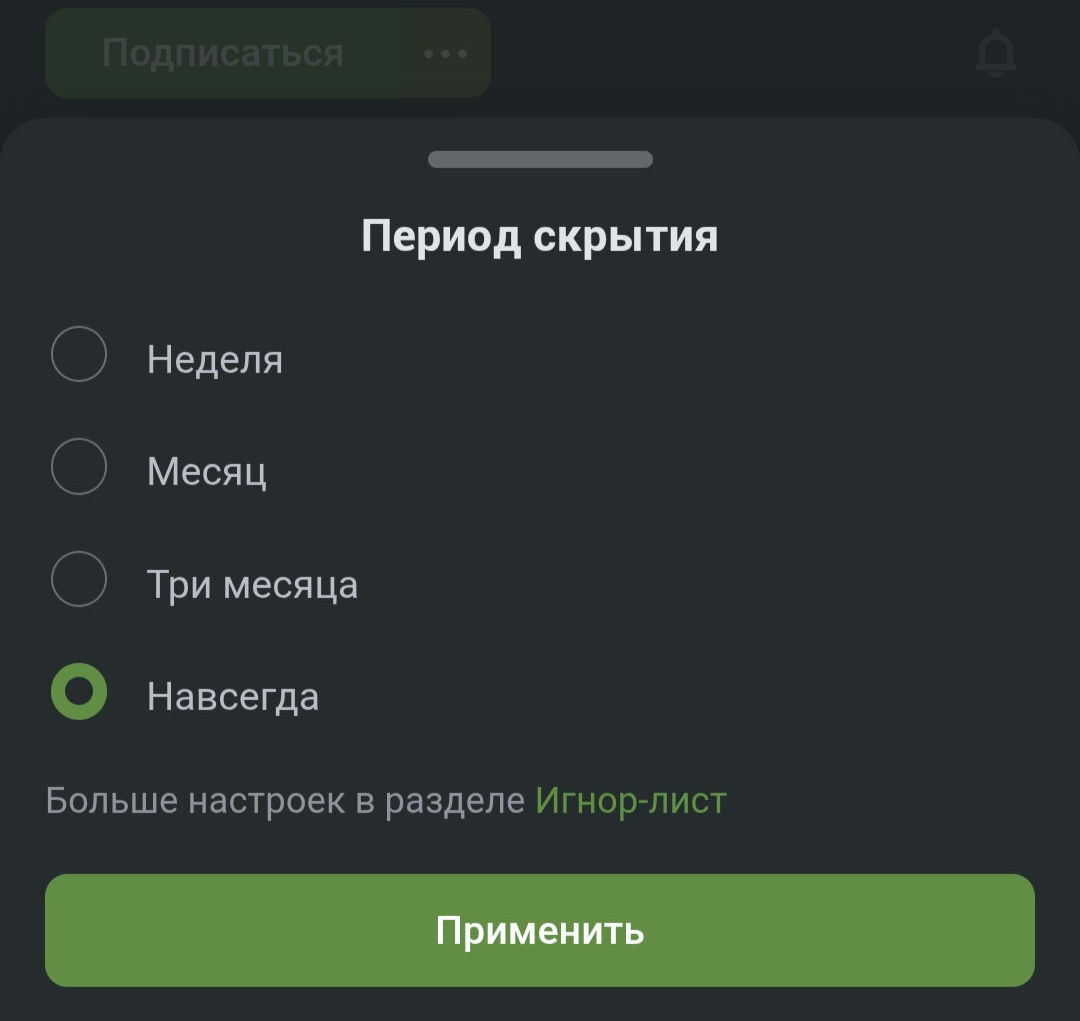Select the Неделя hiding period
This screenshot has width=1080, height=1021.
click(79, 354)
